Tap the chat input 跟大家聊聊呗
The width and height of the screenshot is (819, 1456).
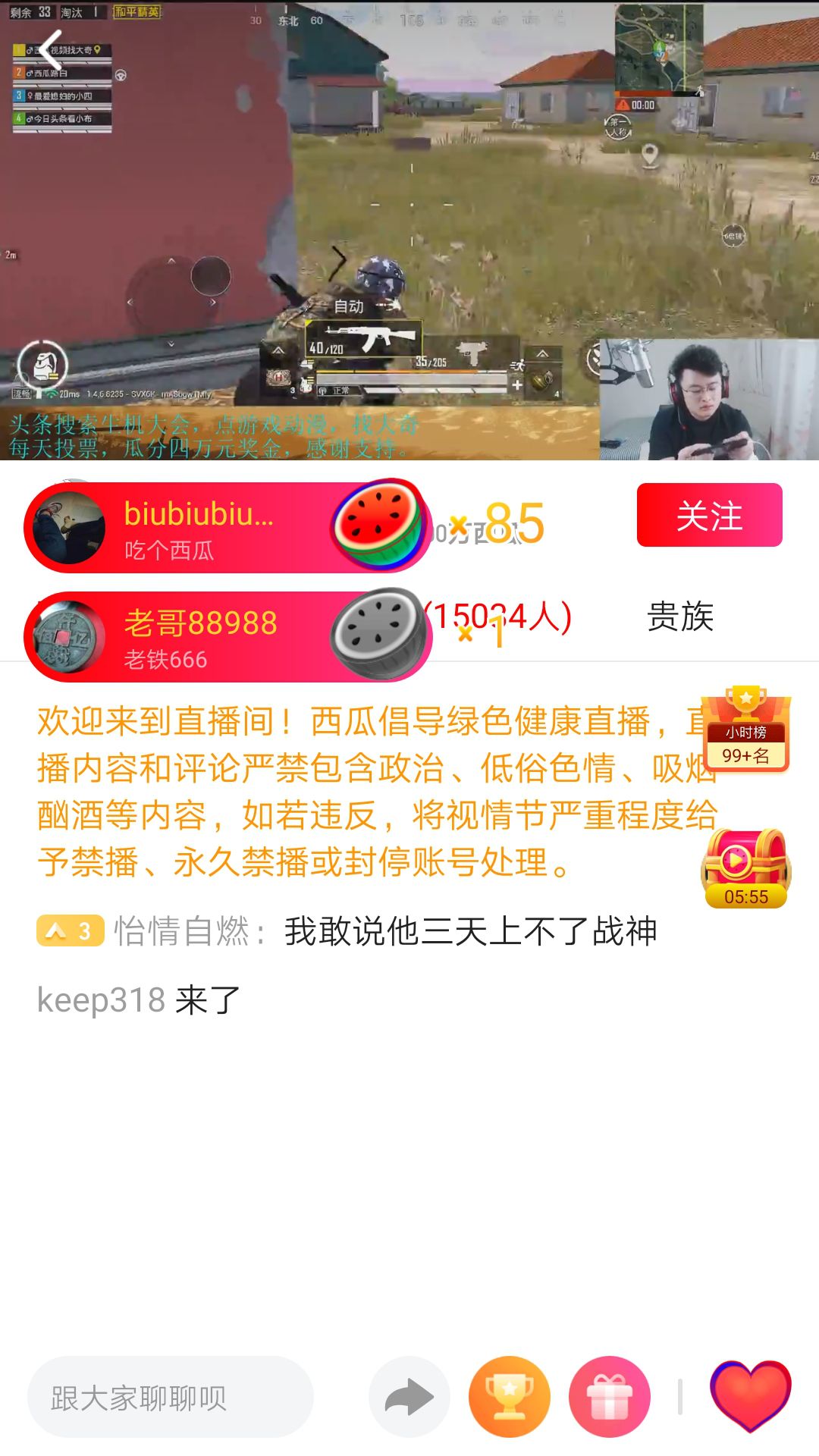pos(171,1397)
